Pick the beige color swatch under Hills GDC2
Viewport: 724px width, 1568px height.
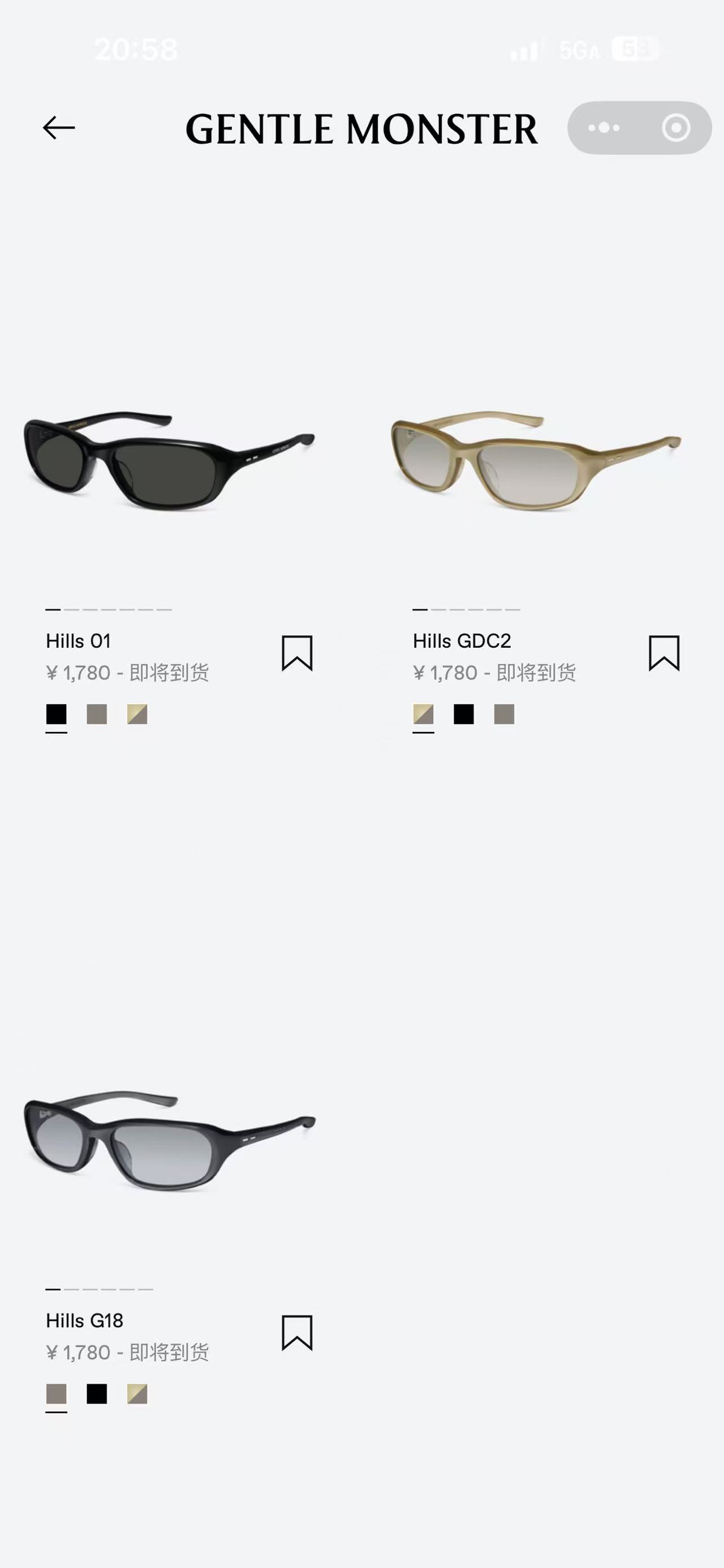[x=423, y=714]
